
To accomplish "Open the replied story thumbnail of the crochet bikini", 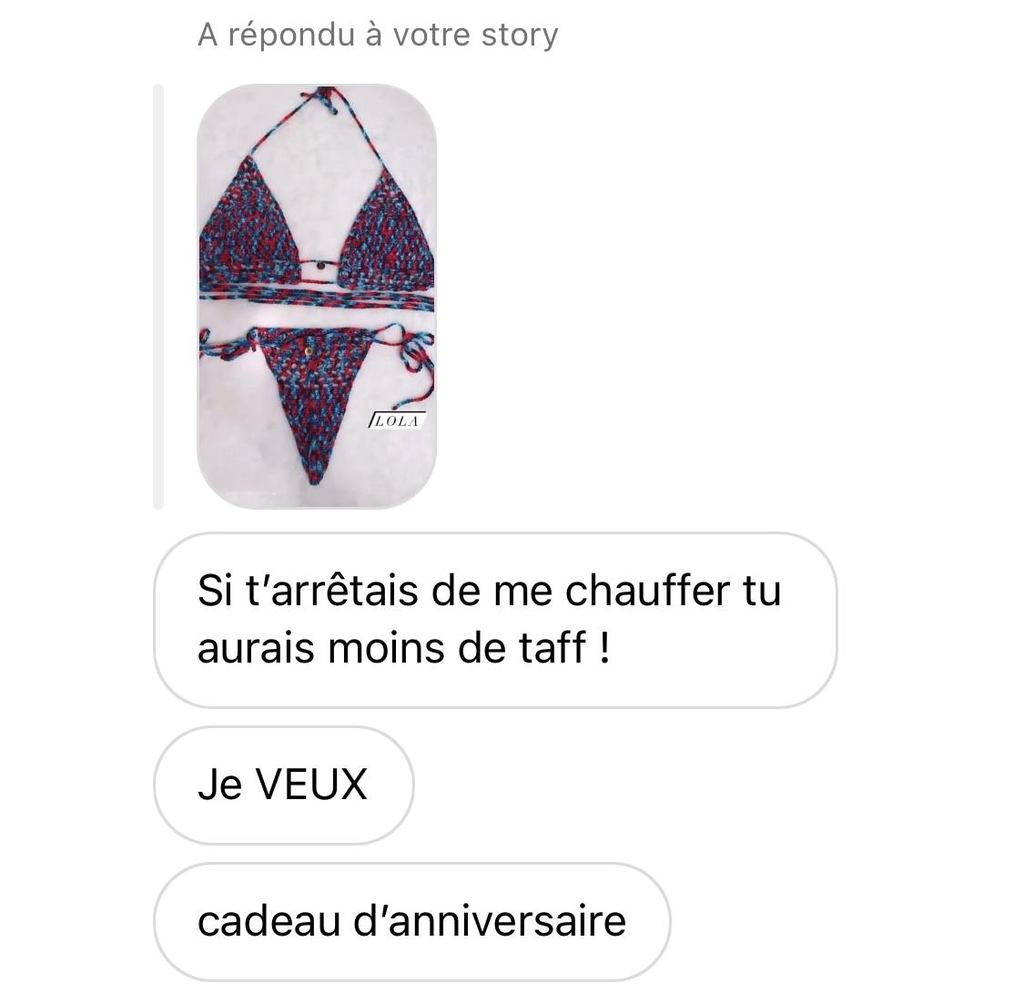I will click(x=316, y=297).
